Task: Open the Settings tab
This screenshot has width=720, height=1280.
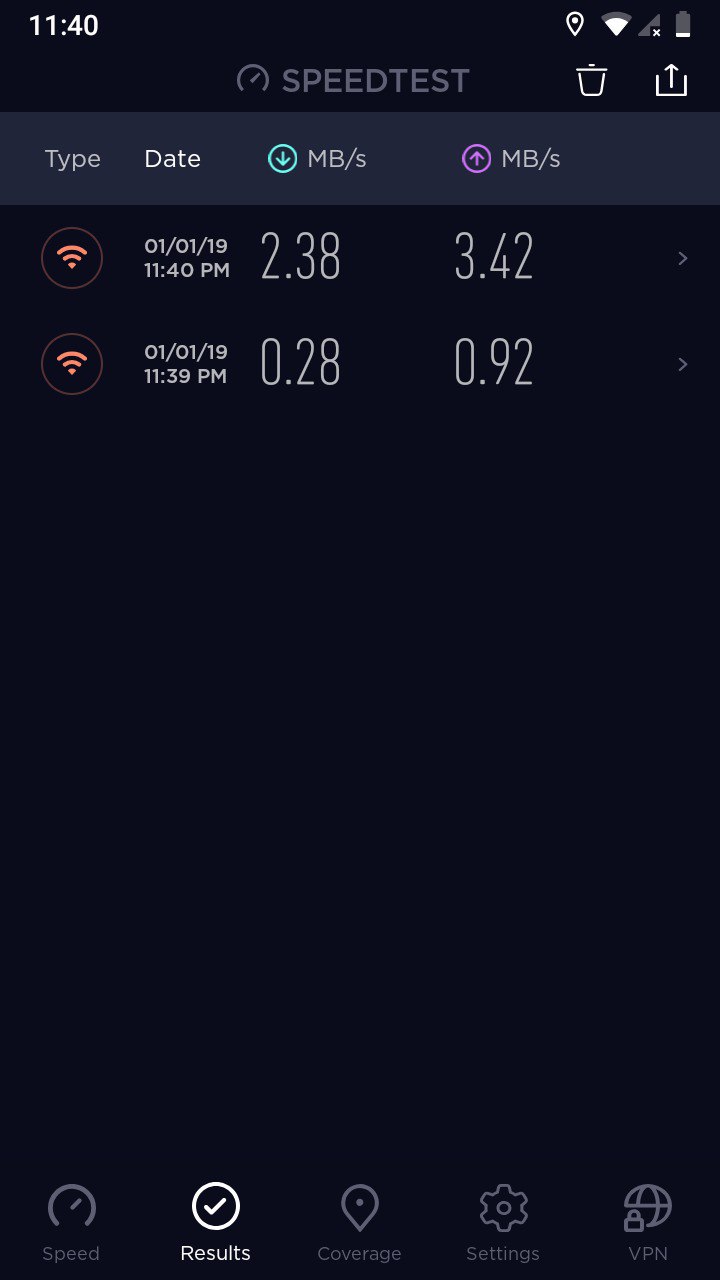Action: click(x=503, y=1223)
